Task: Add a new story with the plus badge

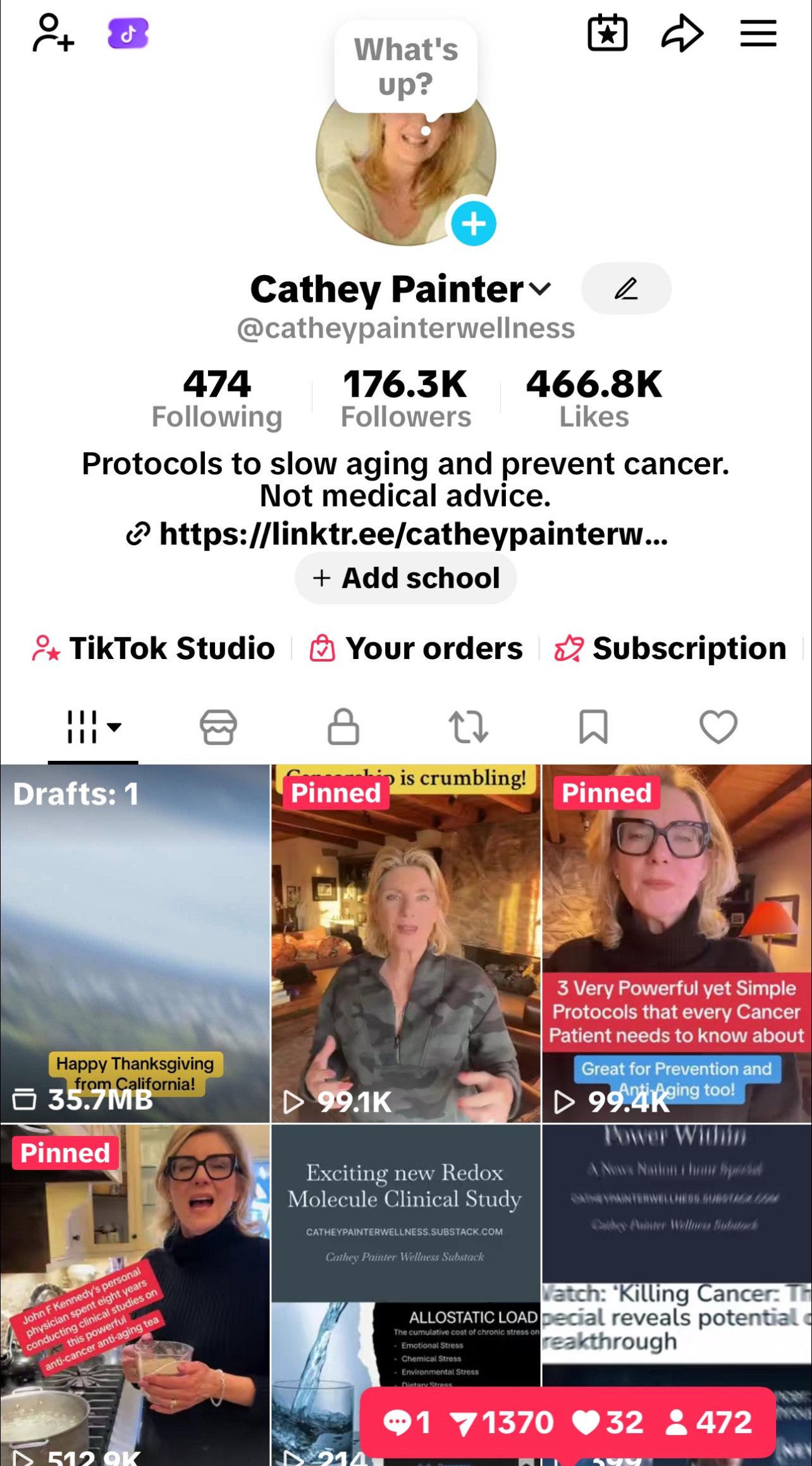Action: click(474, 224)
